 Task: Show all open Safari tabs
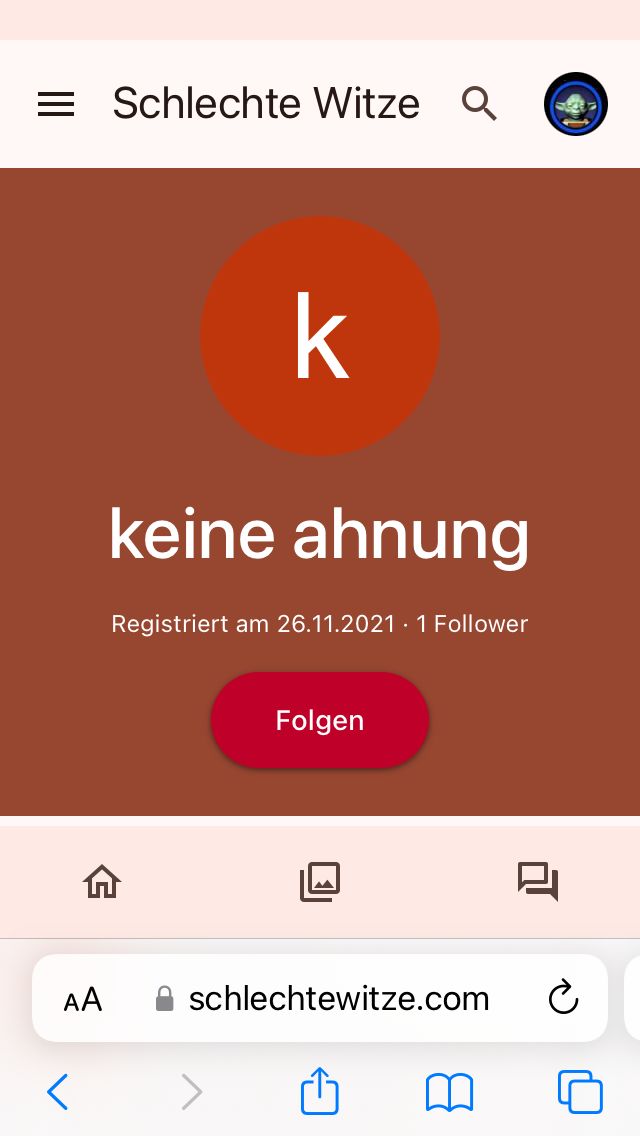(x=580, y=1092)
